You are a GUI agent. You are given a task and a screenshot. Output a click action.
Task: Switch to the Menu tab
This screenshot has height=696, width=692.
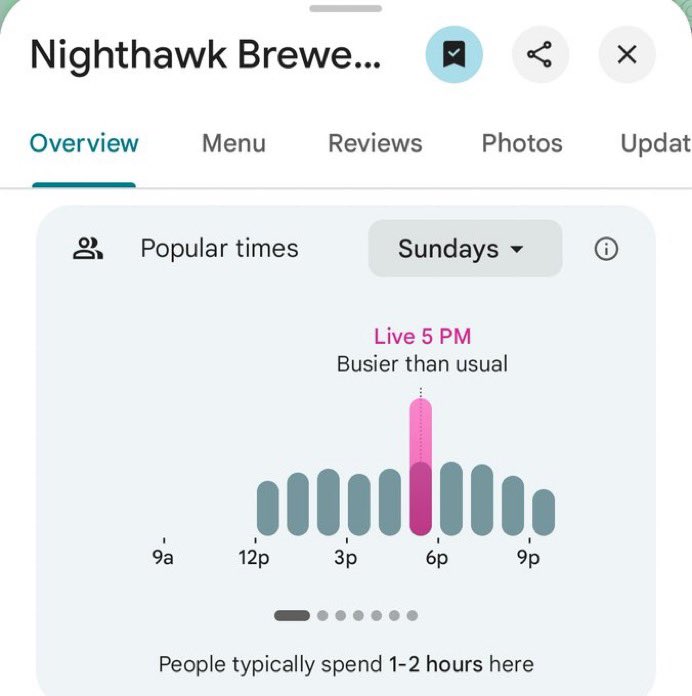[233, 143]
